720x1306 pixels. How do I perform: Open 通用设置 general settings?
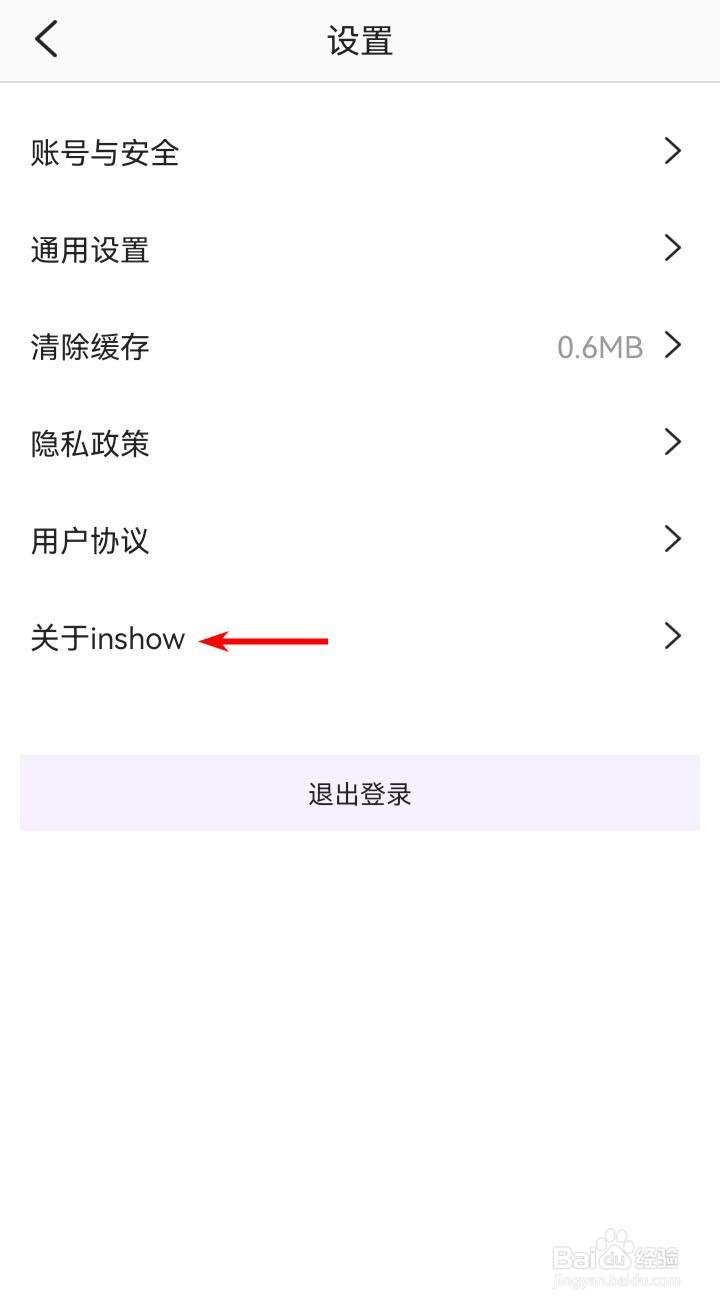click(90, 250)
